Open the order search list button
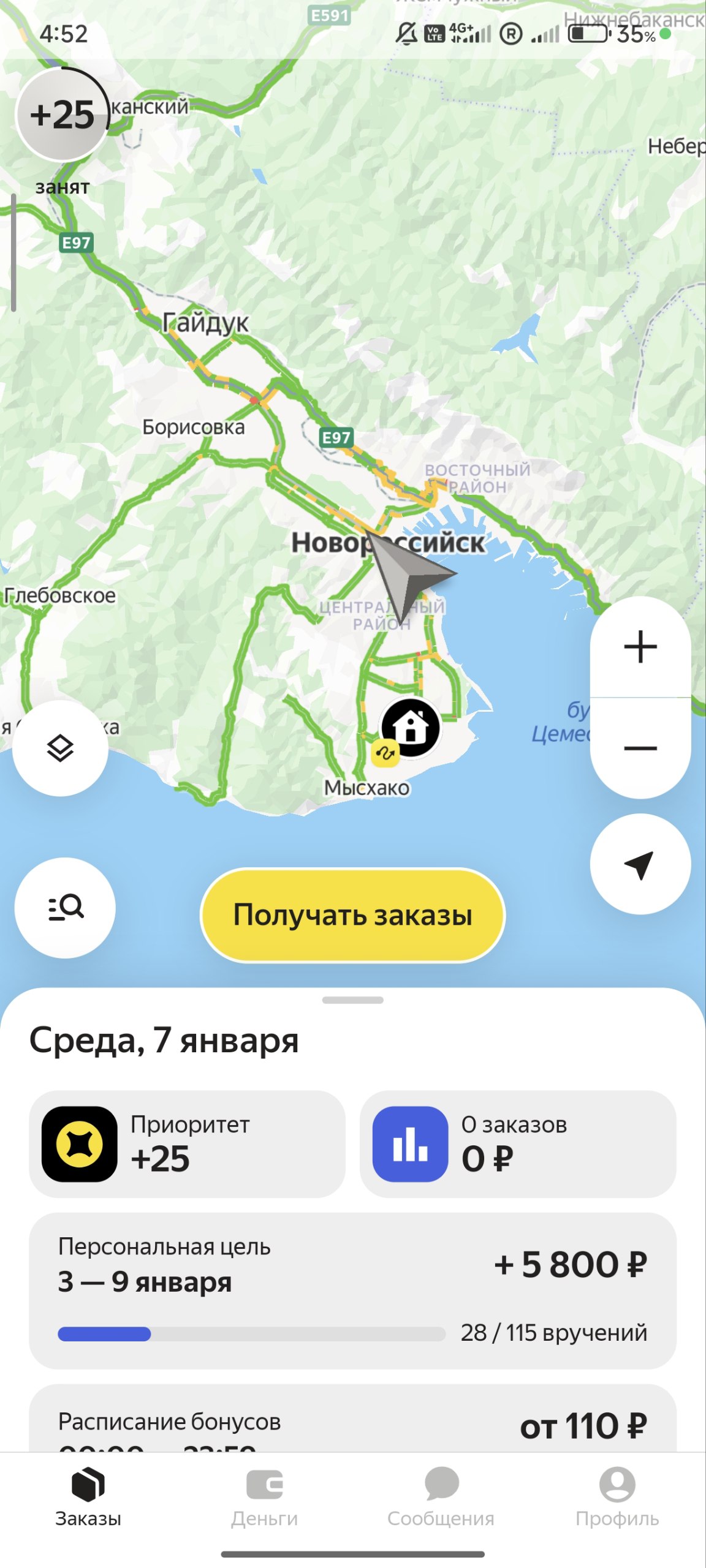This screenshot has height=1568, width=706. pyautogui.click(x=65, y=908)
